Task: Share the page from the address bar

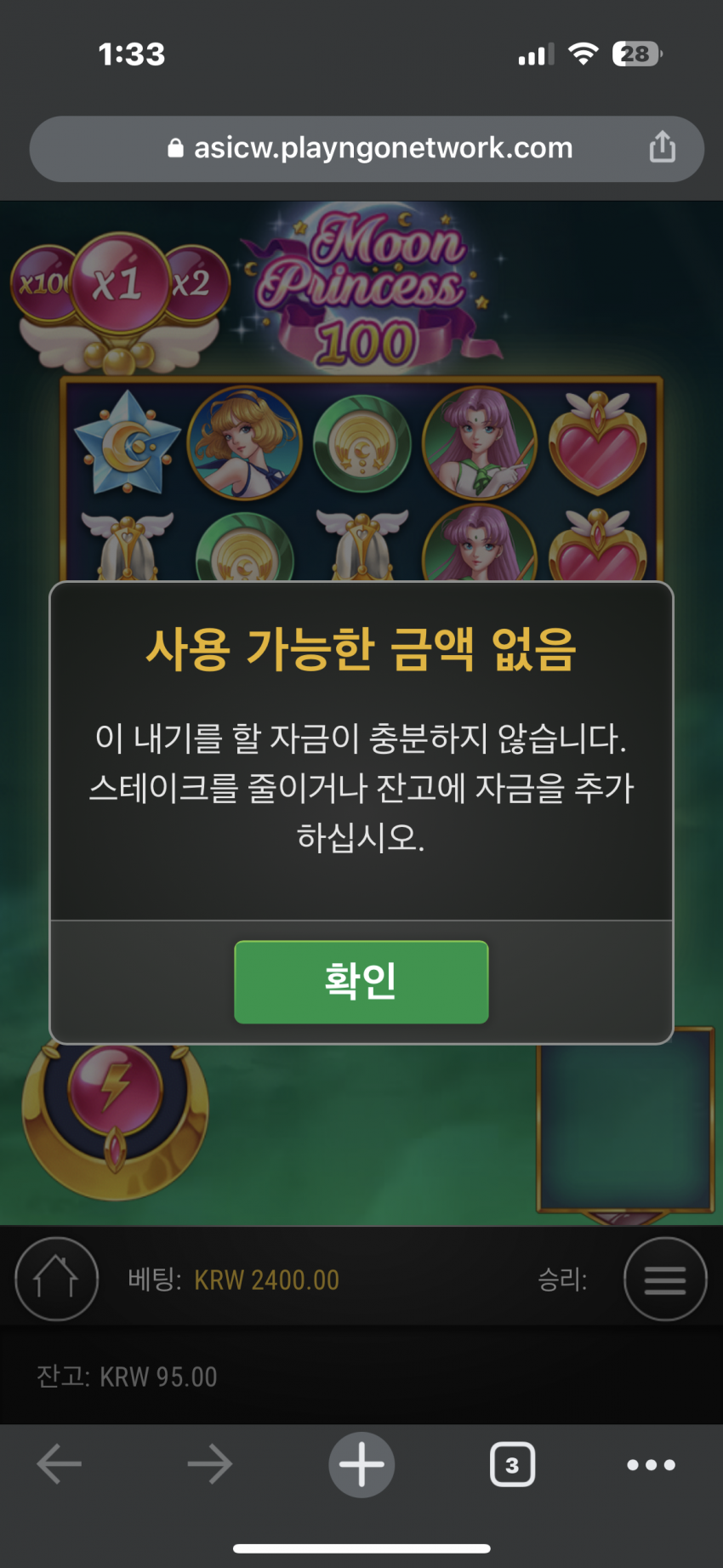Action: click(662, 147)
